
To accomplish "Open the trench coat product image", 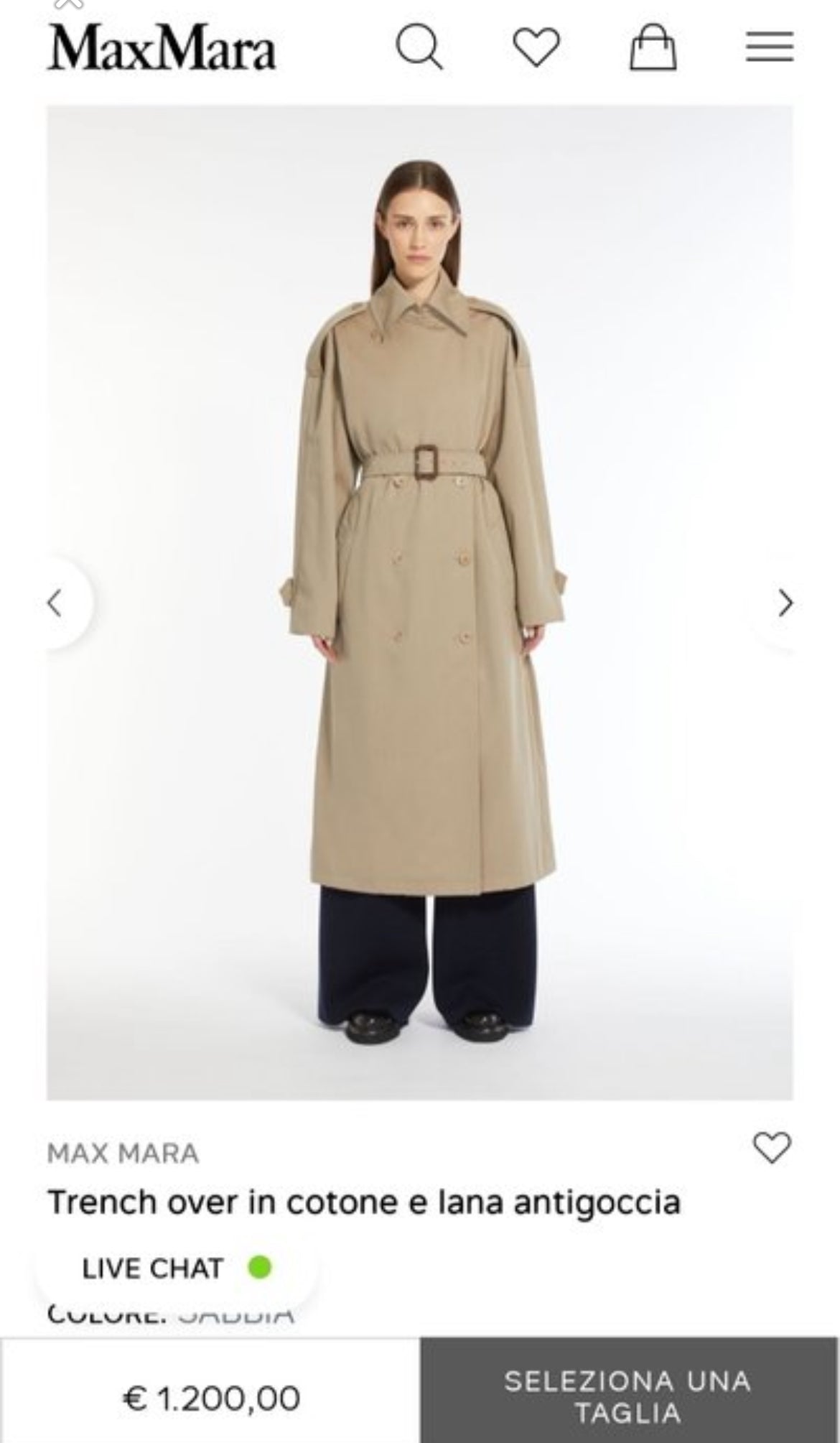I will click(420, 602).
